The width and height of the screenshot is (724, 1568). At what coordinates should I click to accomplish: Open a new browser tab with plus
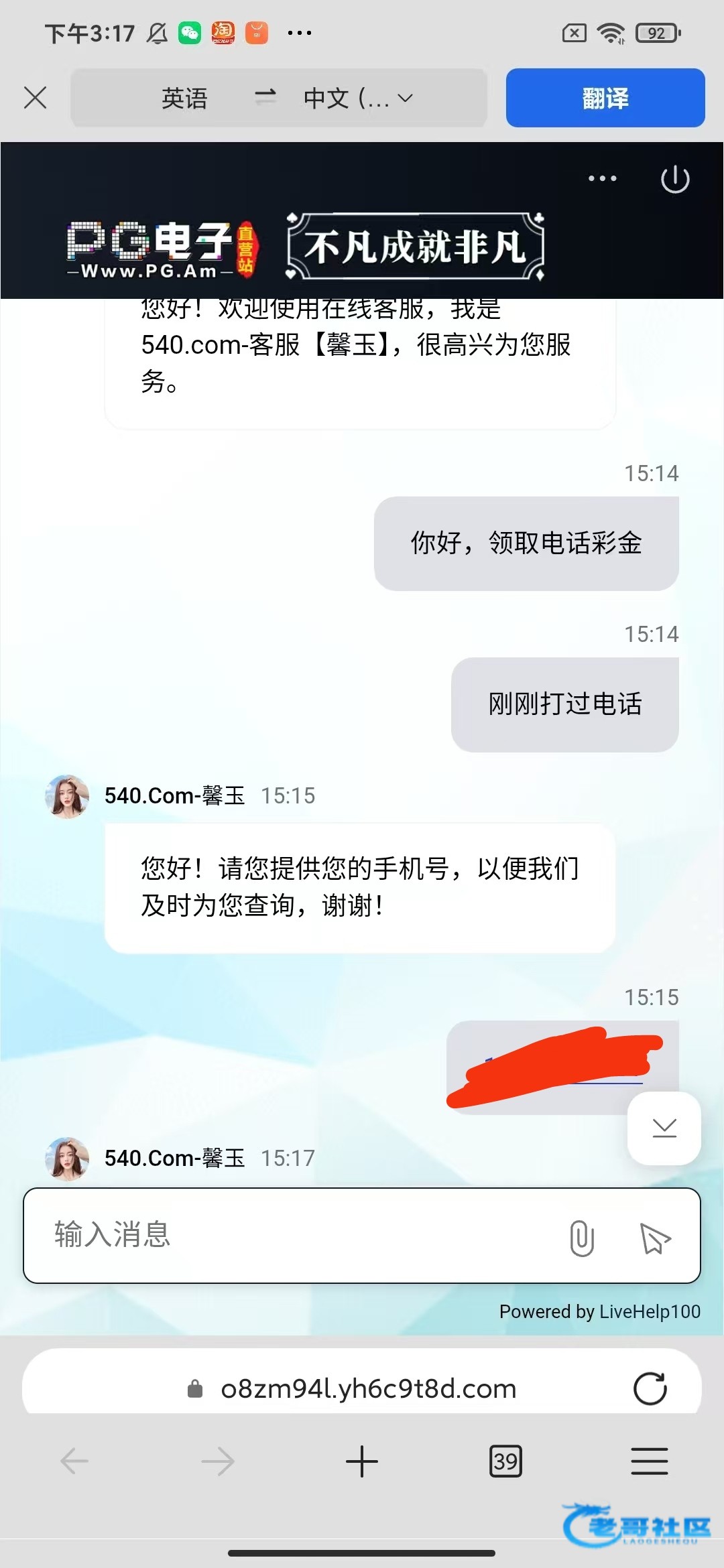pos(361,1461)
